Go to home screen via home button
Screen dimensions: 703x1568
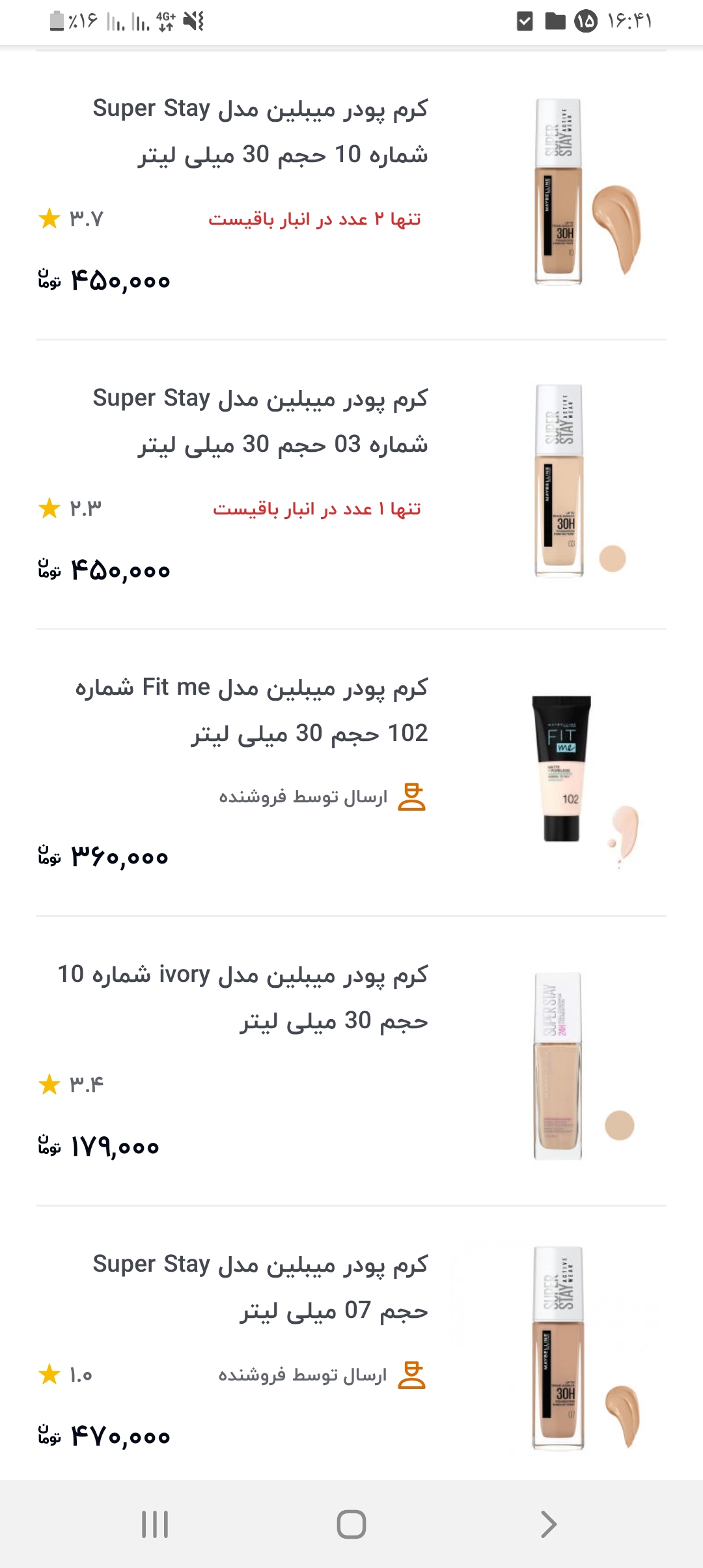(x=351, y=1524)
